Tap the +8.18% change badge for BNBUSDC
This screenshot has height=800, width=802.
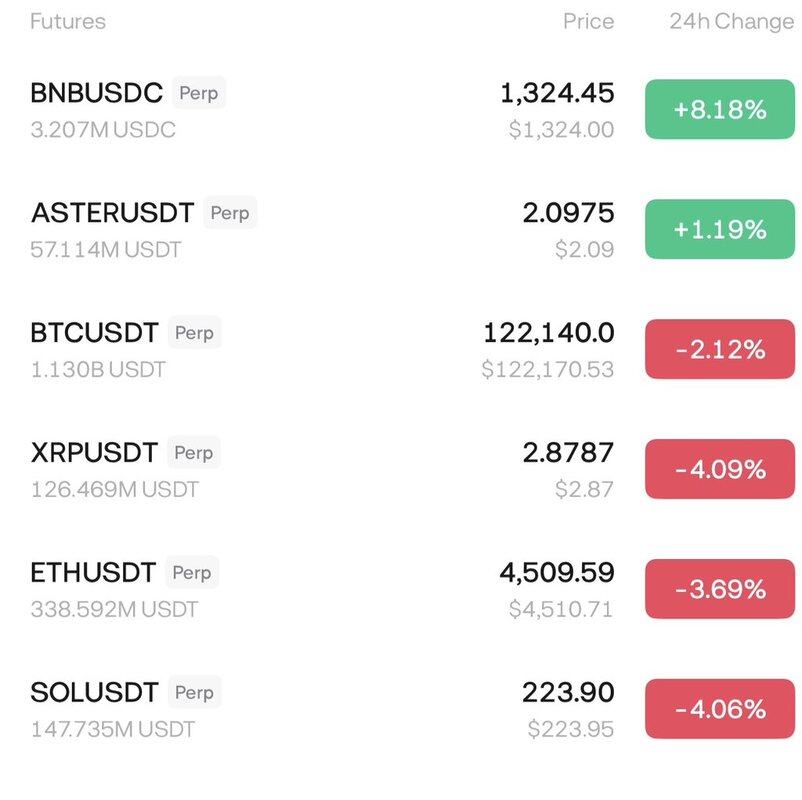(x=719, y=109)
